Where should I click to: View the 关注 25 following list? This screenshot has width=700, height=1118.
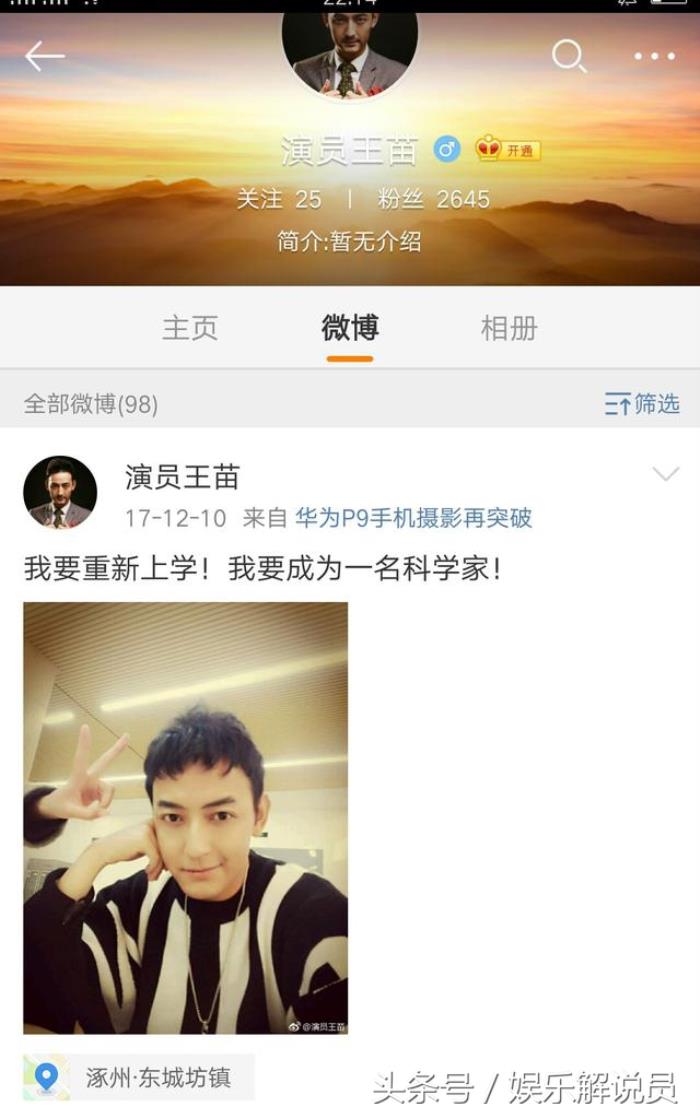(279, 199)
